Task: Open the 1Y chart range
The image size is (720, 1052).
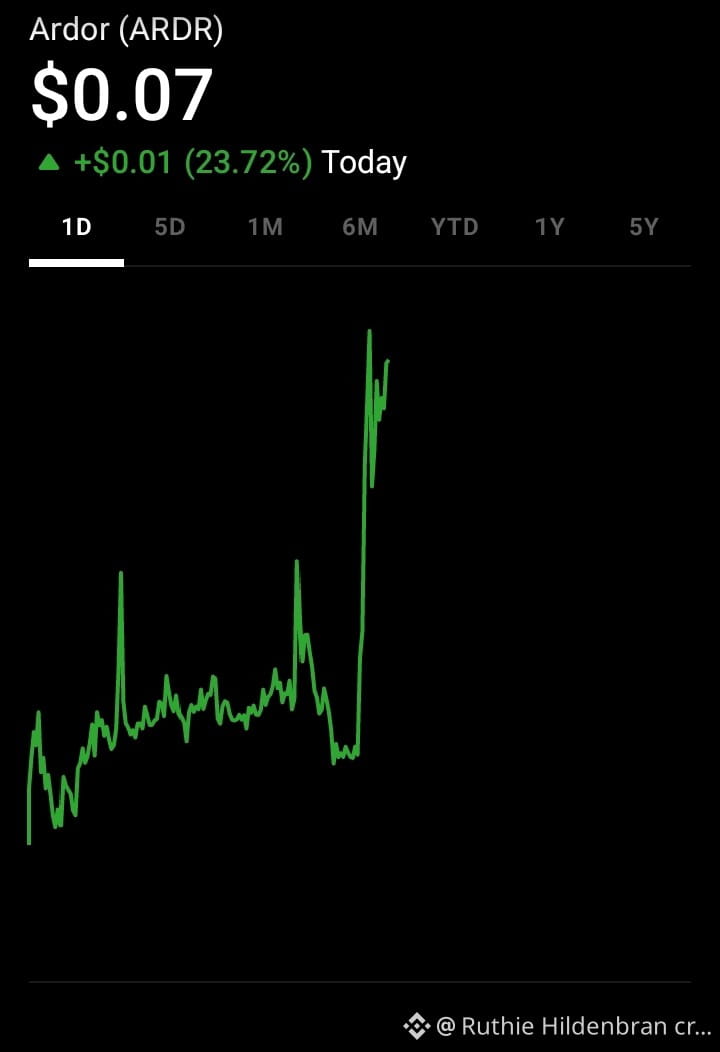Action: tap(549, 227)
